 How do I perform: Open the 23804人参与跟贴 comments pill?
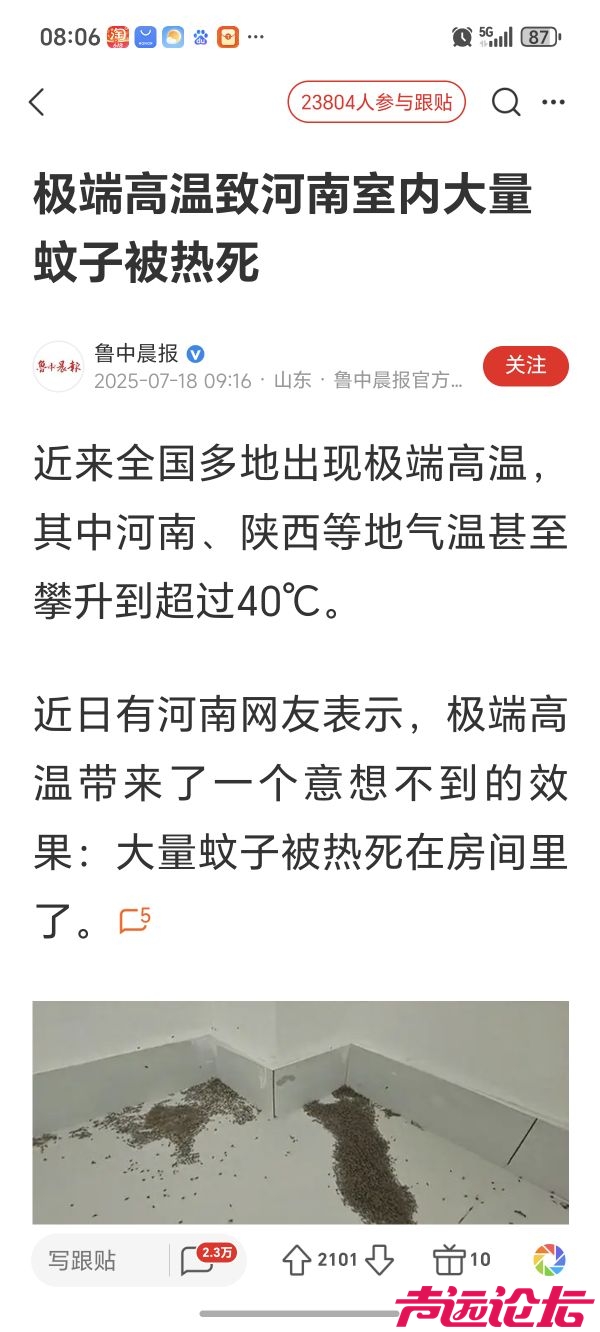[x=376, y=102]
